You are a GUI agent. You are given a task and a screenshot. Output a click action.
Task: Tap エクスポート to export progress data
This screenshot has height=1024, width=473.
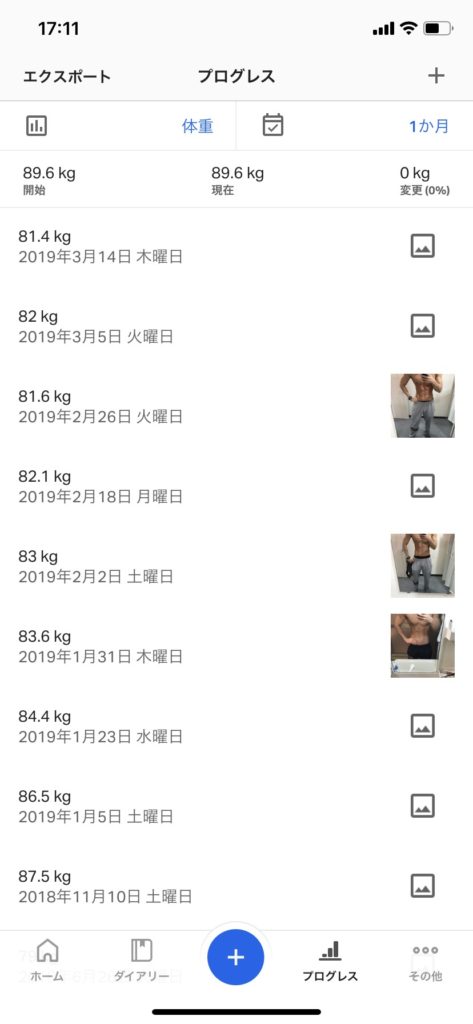67,76
